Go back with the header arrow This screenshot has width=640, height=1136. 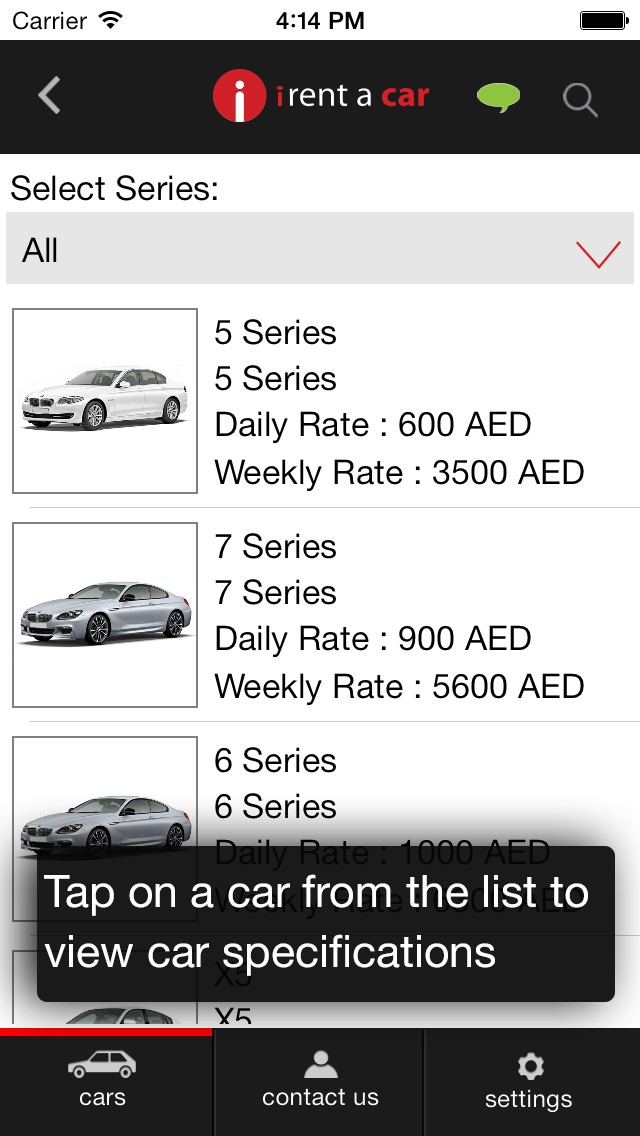[x=49, y=96]
